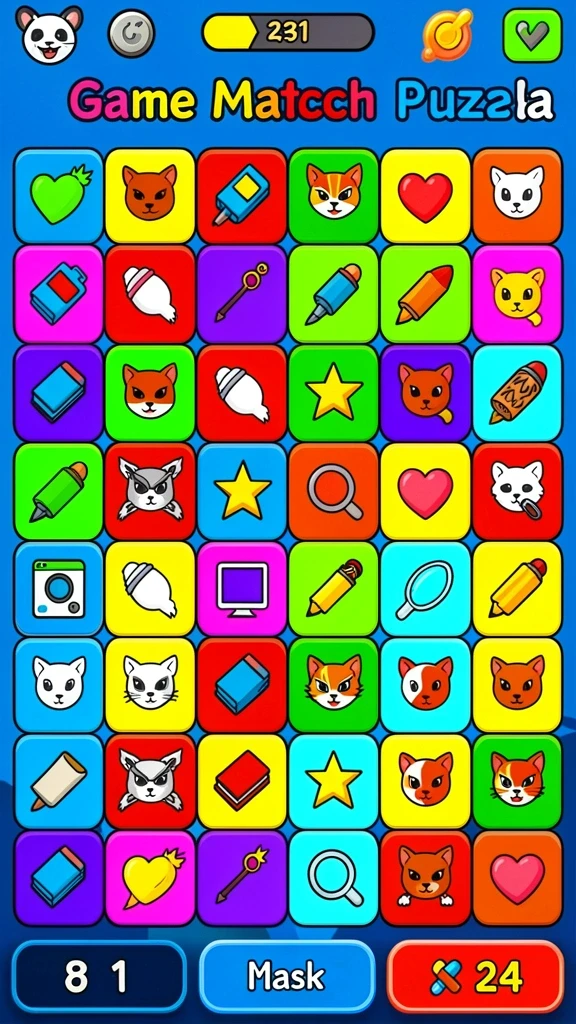Image resolution: width=576 pixels, height=1024 pixels.
Task: Open the panda avatar profile
Action: click(x=48, y=35)
